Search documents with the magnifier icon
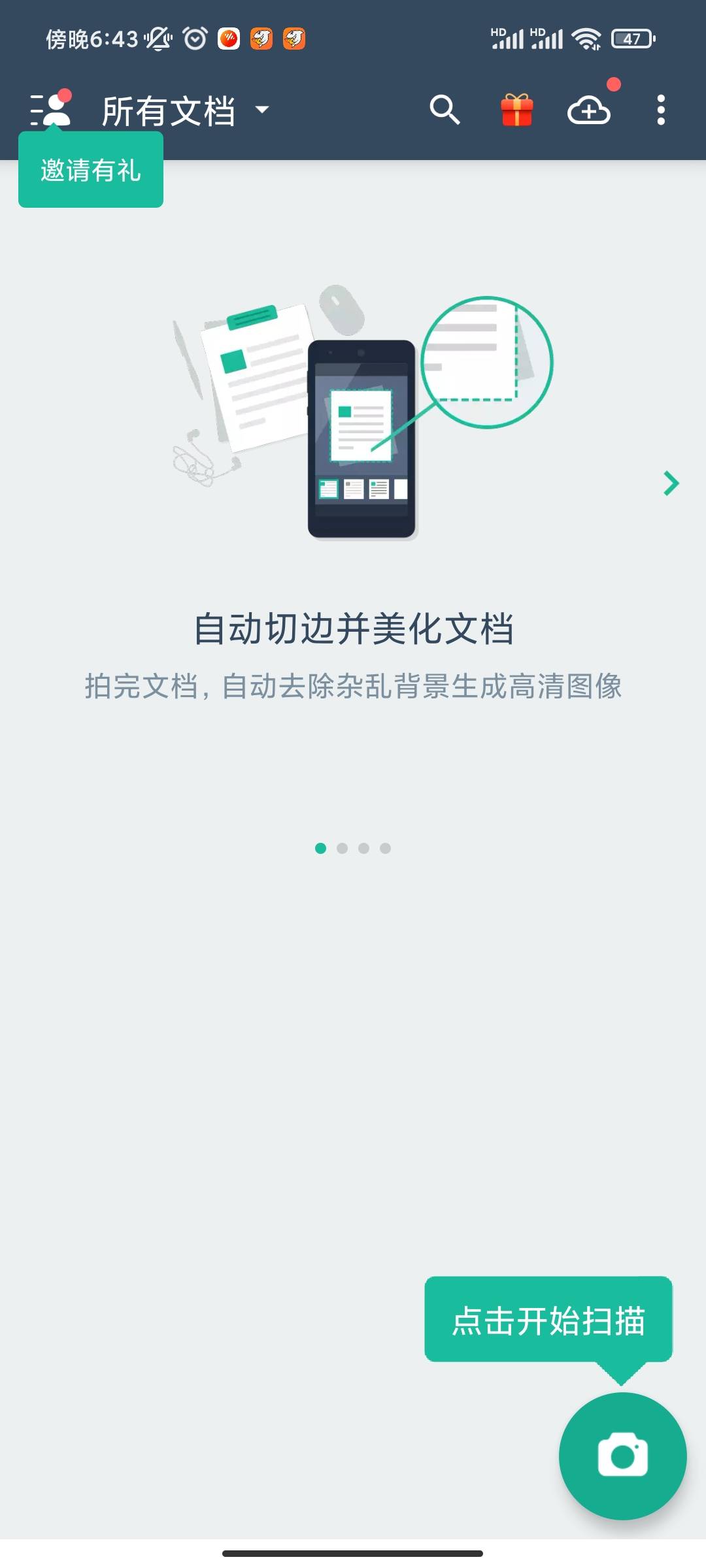The height and width of the screenshot is (1568, 706). (x=445, y=110)
